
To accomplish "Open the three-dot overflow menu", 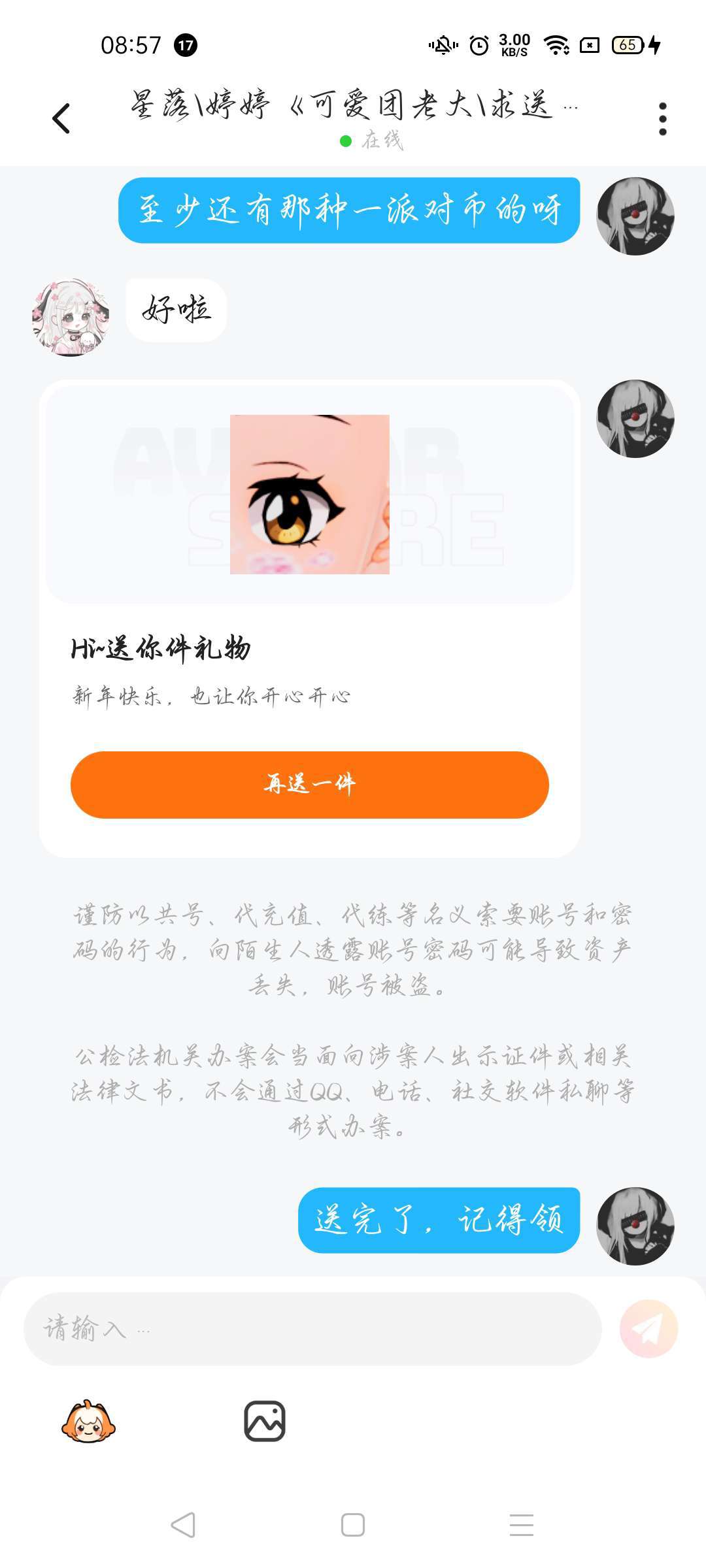I will pos(662,119).
